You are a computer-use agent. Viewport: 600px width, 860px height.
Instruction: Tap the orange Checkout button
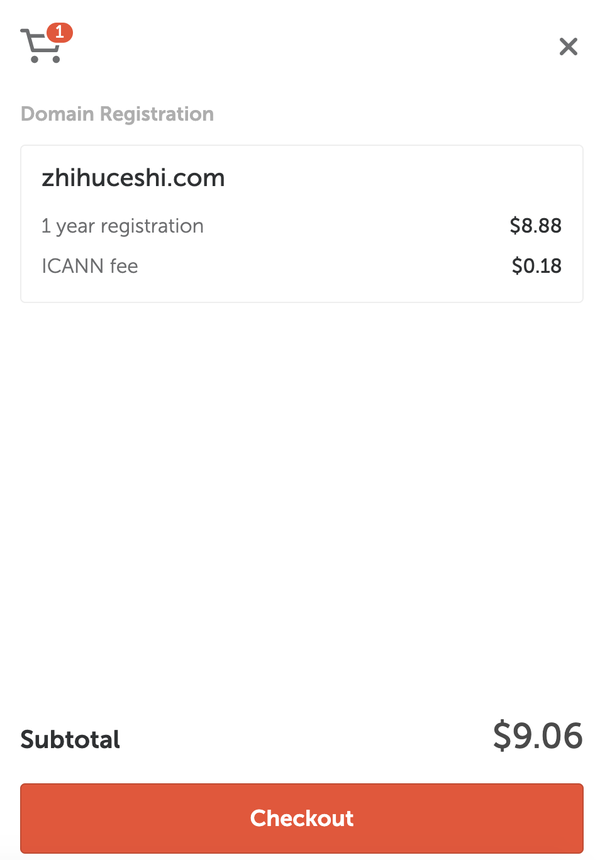(x=301, y=818)
